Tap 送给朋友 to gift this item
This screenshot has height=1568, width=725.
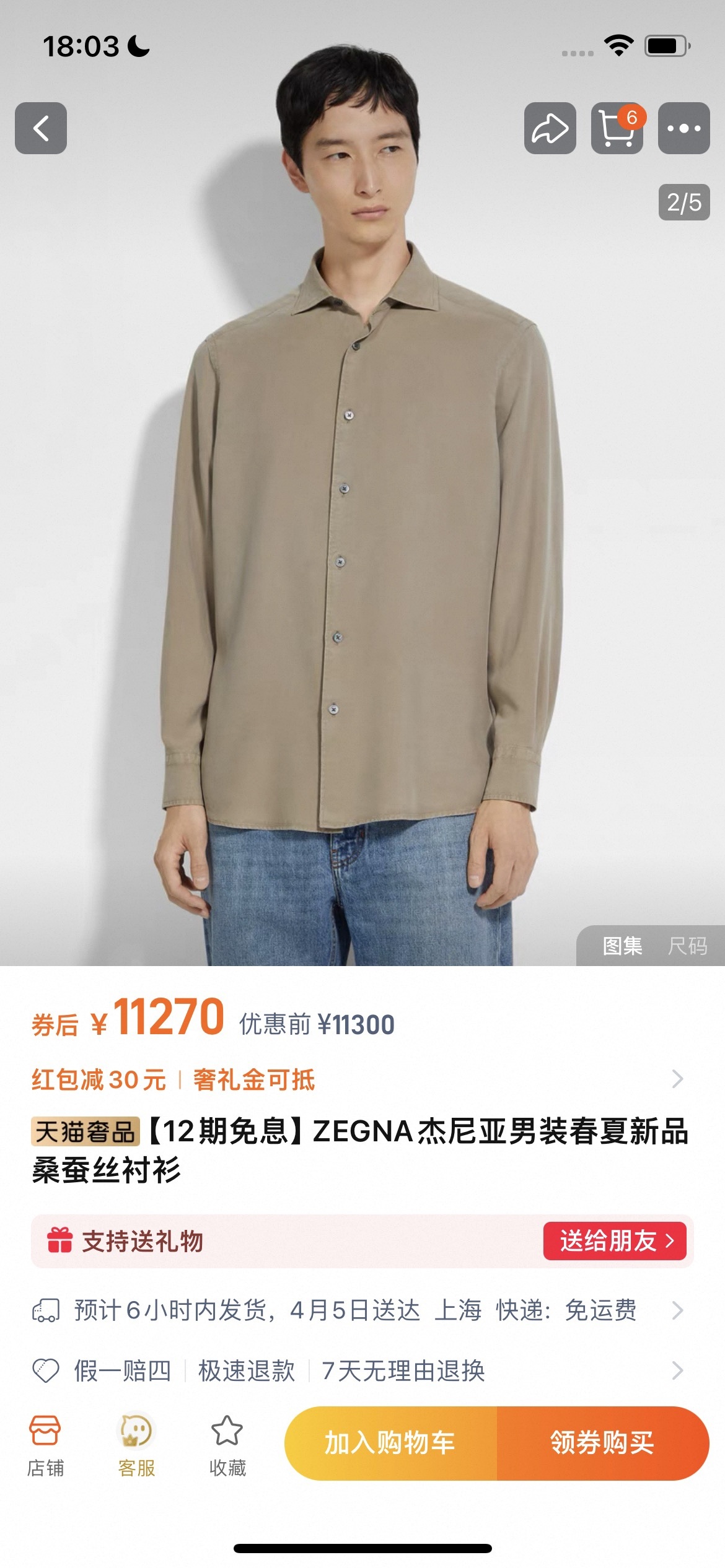tap(615, 1240)
